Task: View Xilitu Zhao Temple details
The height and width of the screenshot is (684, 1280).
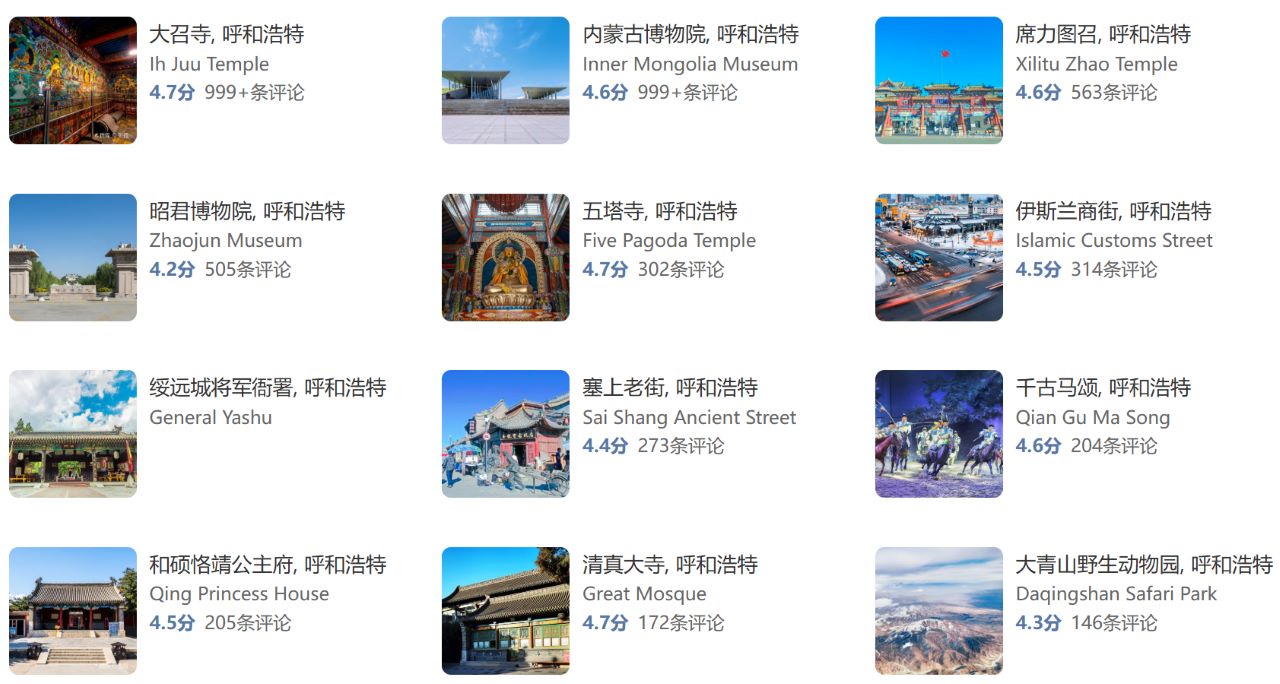Action: click(1102, 35)
